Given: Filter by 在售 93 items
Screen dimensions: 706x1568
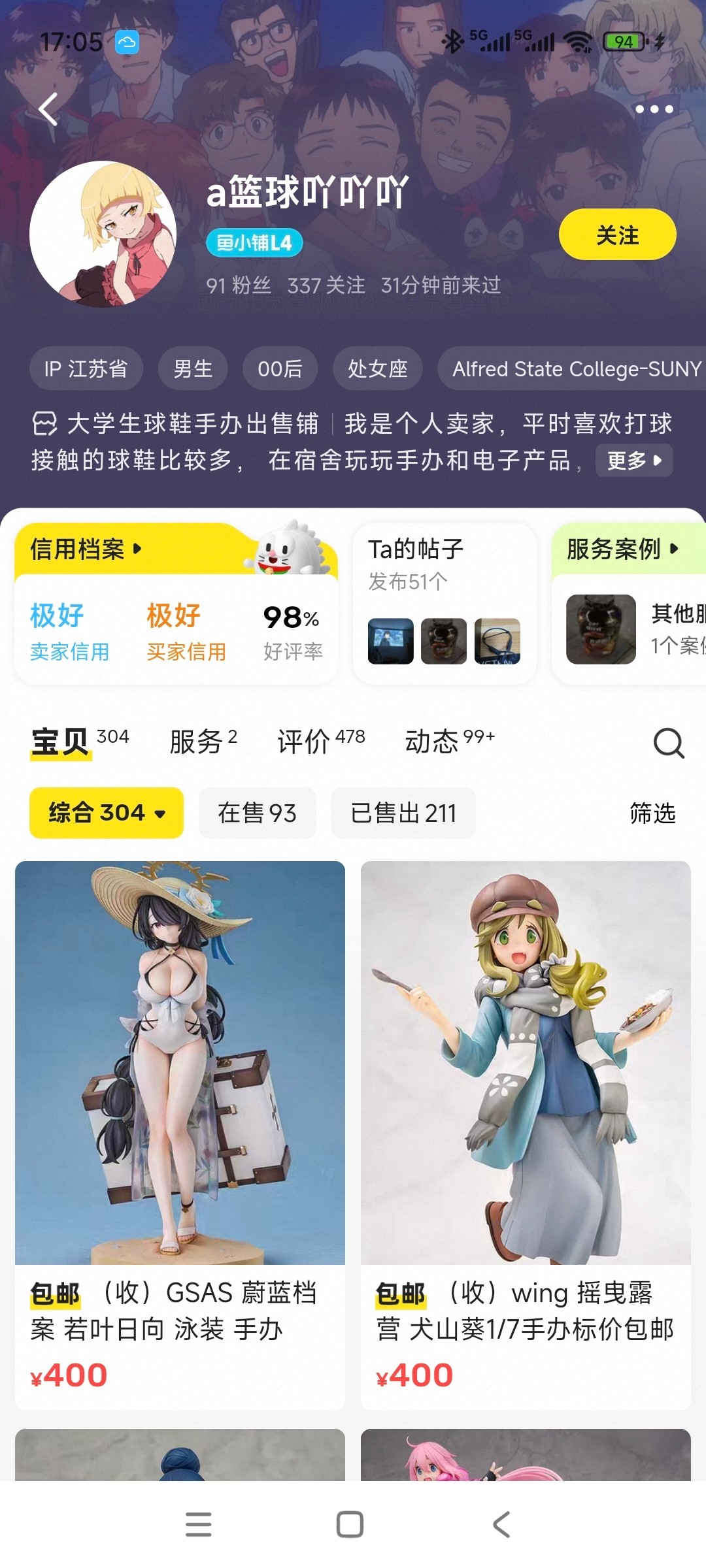Looking at the screenshot, I should coord(257,813).
